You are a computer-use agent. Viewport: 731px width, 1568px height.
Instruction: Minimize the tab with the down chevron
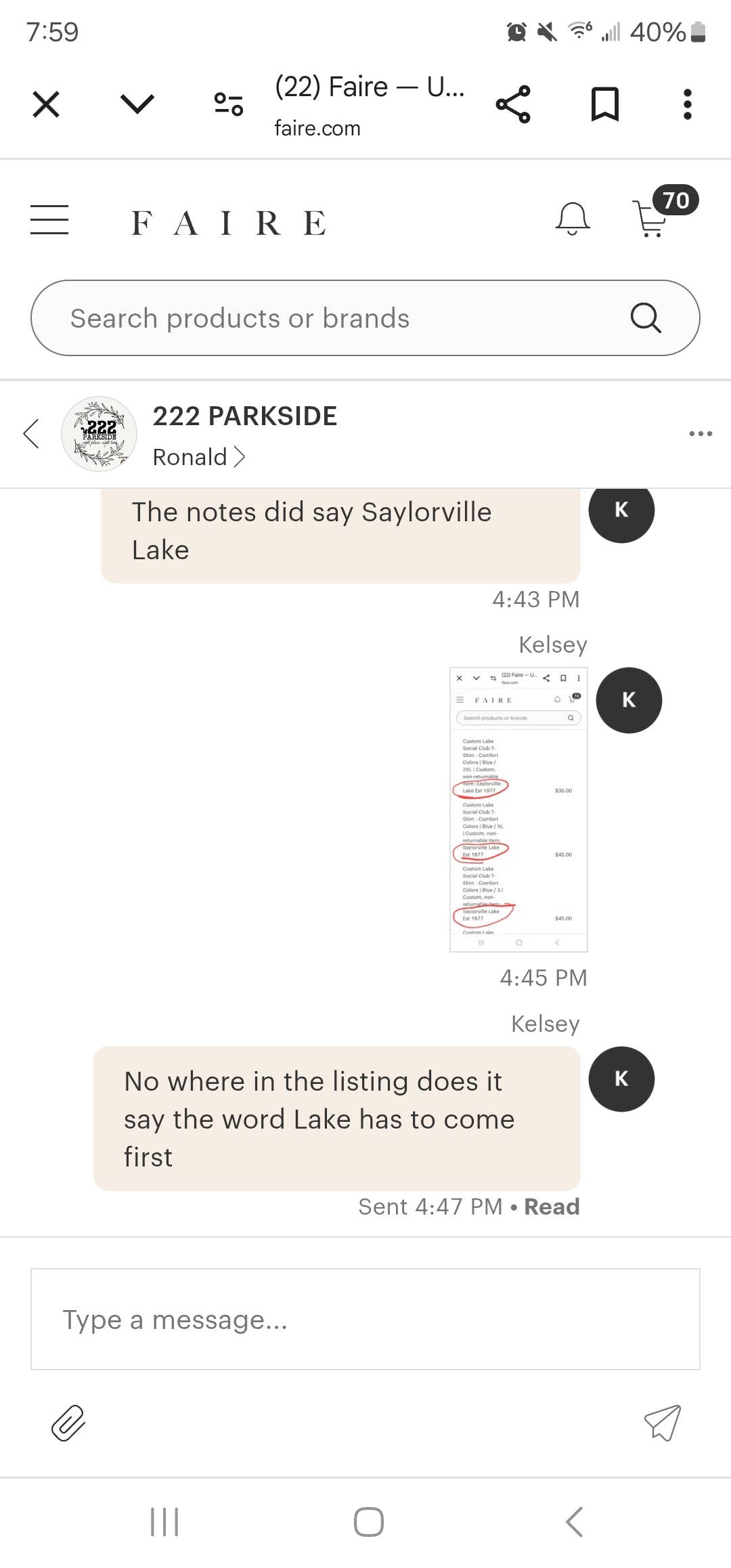point(137,104)
